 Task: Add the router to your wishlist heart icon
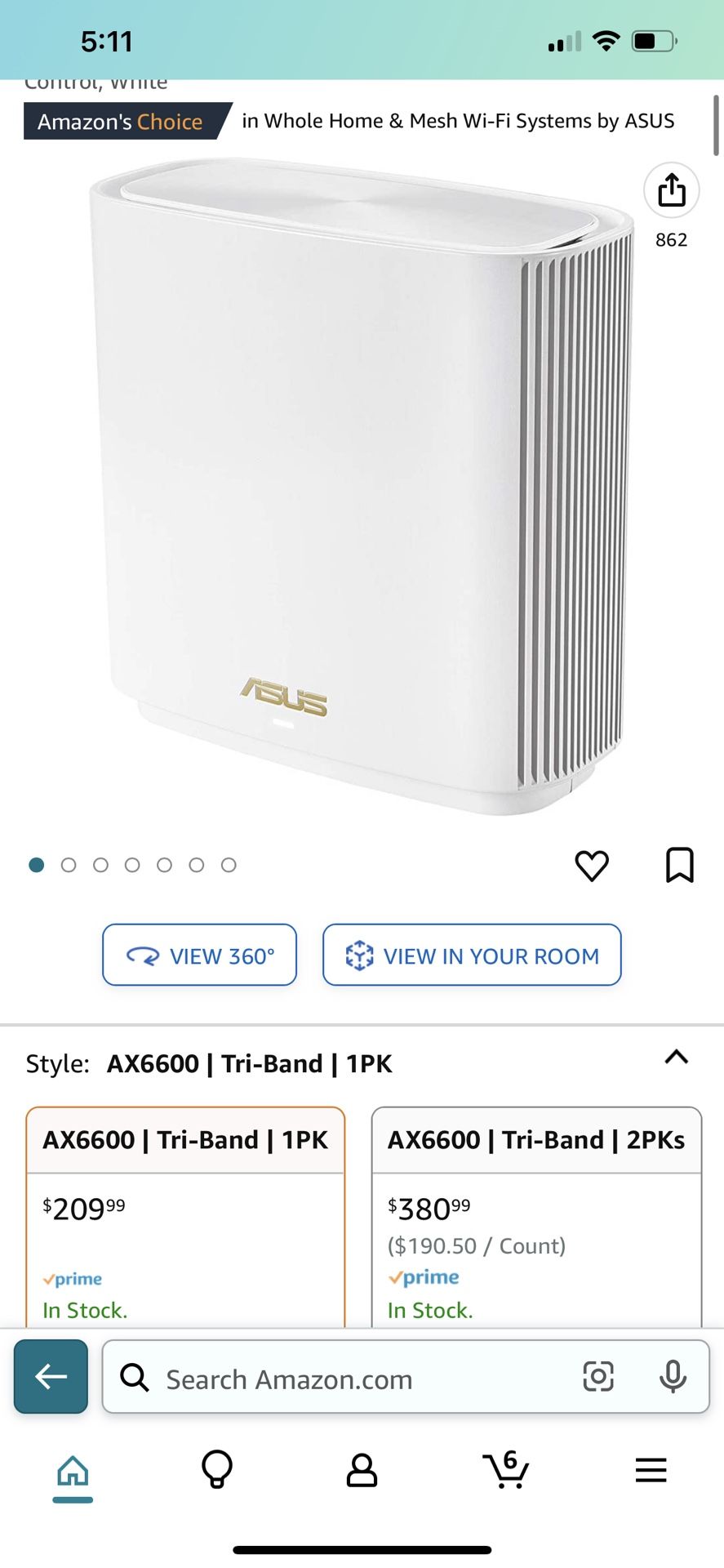pyautogui.click(x=593, y=866)
